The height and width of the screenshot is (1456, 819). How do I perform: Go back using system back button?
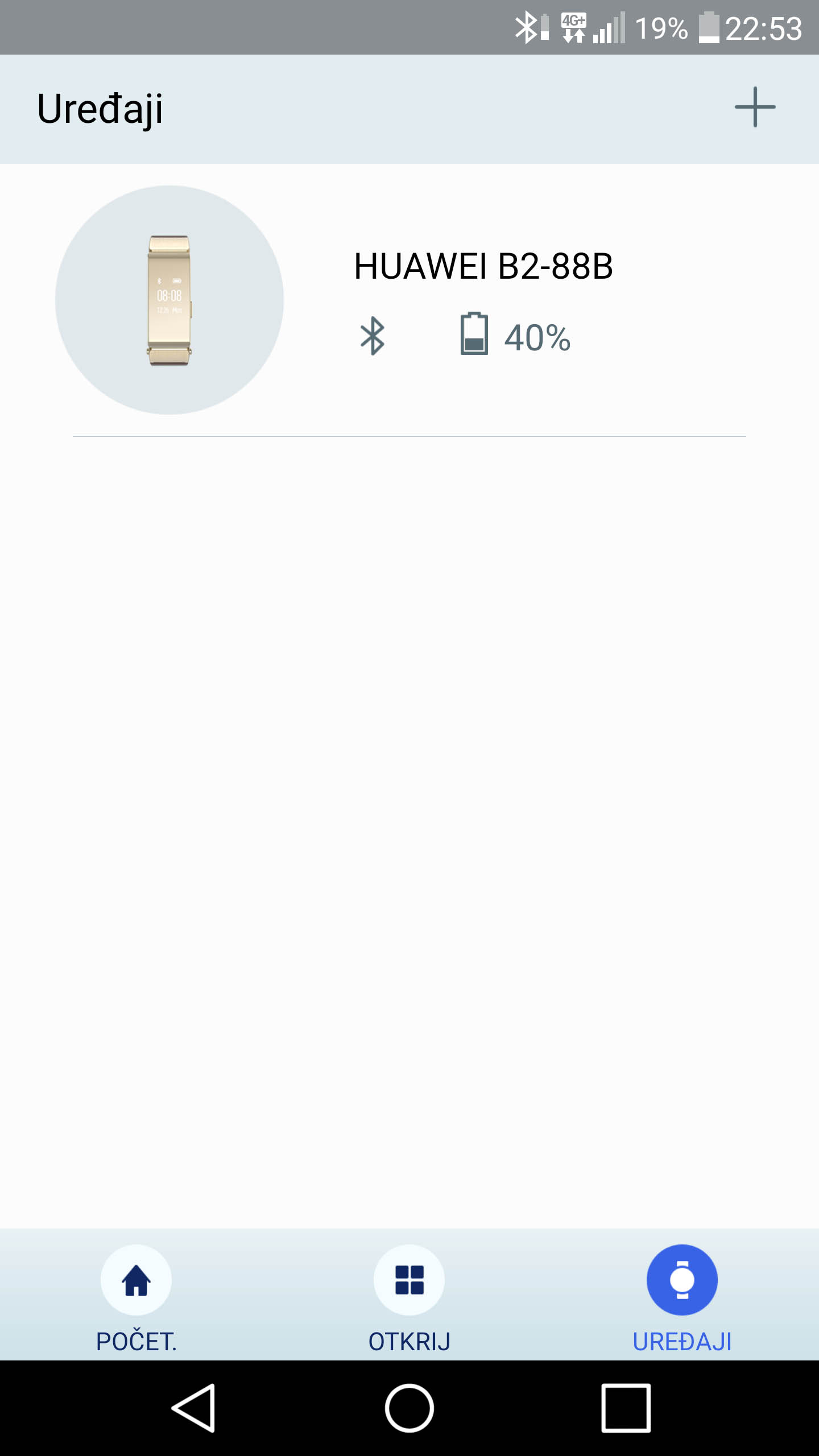[x=194, y=1408]
